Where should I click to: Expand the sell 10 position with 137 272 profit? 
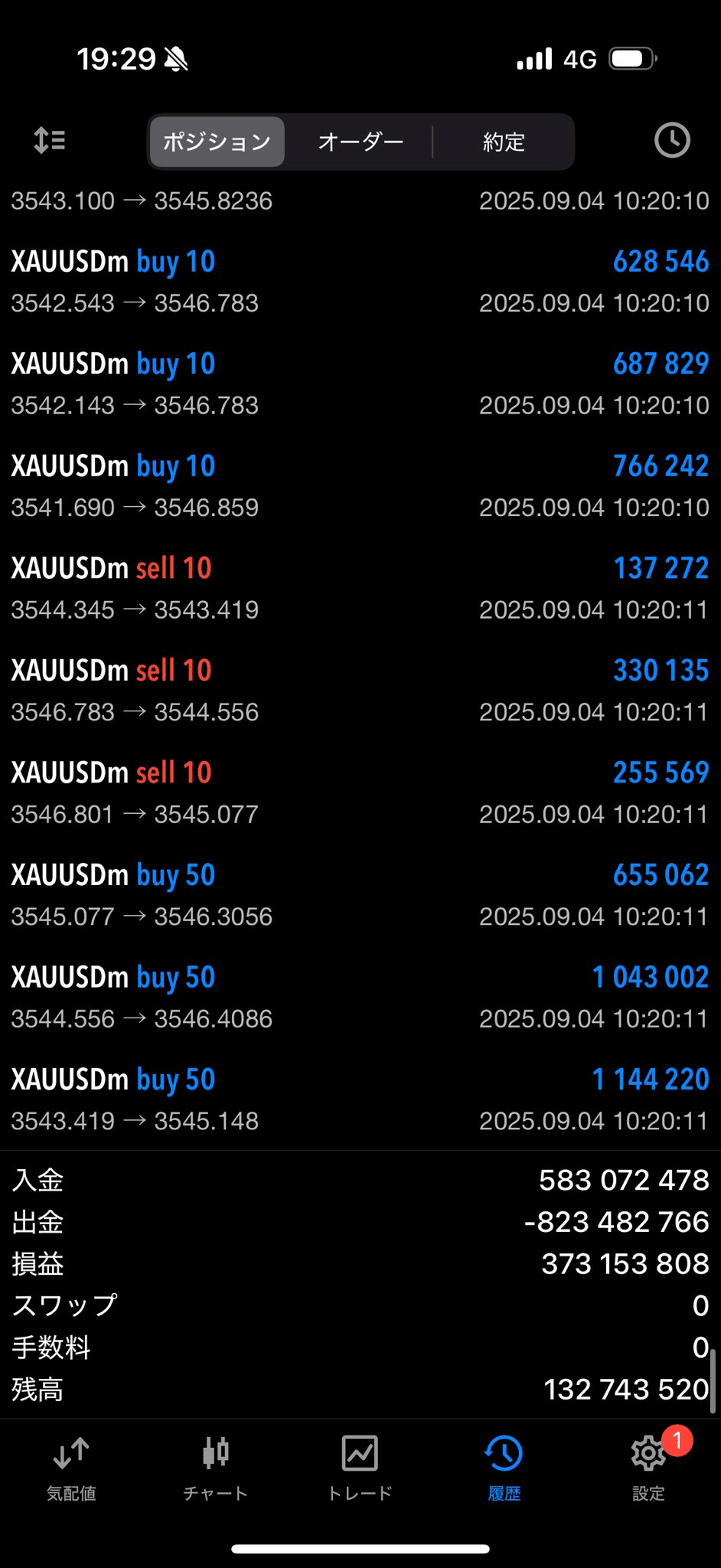click(360, 588)
